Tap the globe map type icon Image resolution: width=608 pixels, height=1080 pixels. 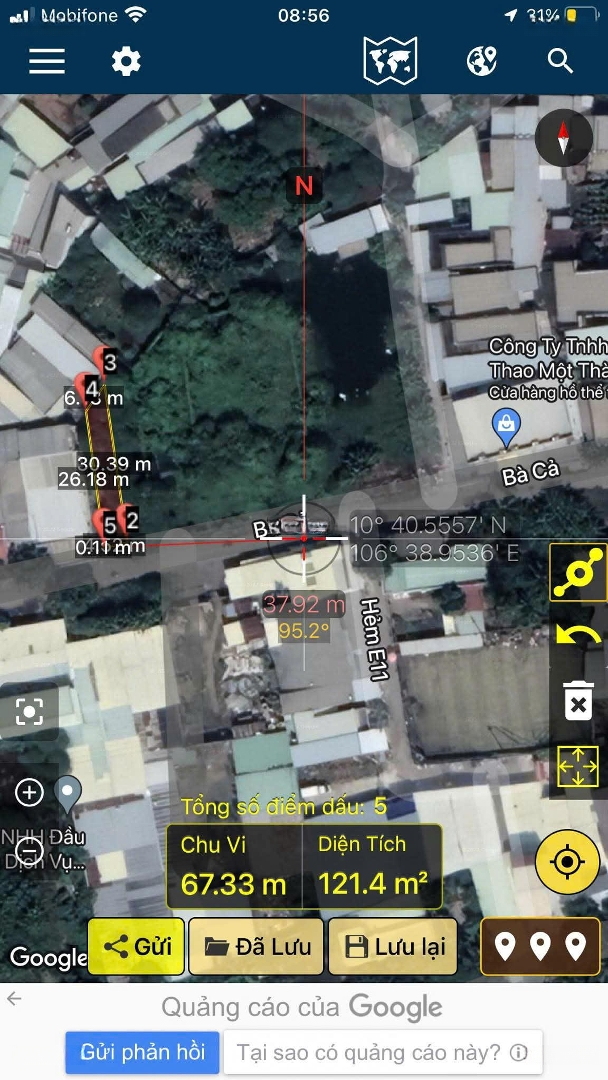point(482,62)
